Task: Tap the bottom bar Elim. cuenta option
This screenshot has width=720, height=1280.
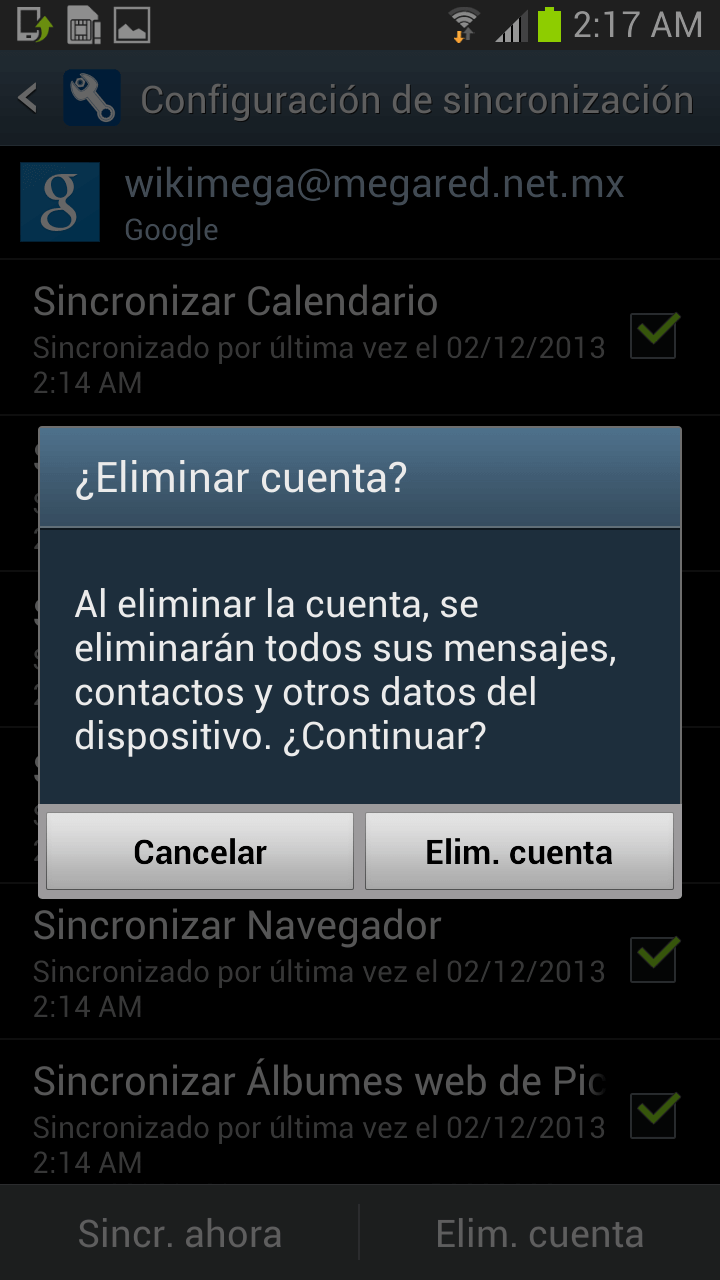Action: coord(540,1234)
